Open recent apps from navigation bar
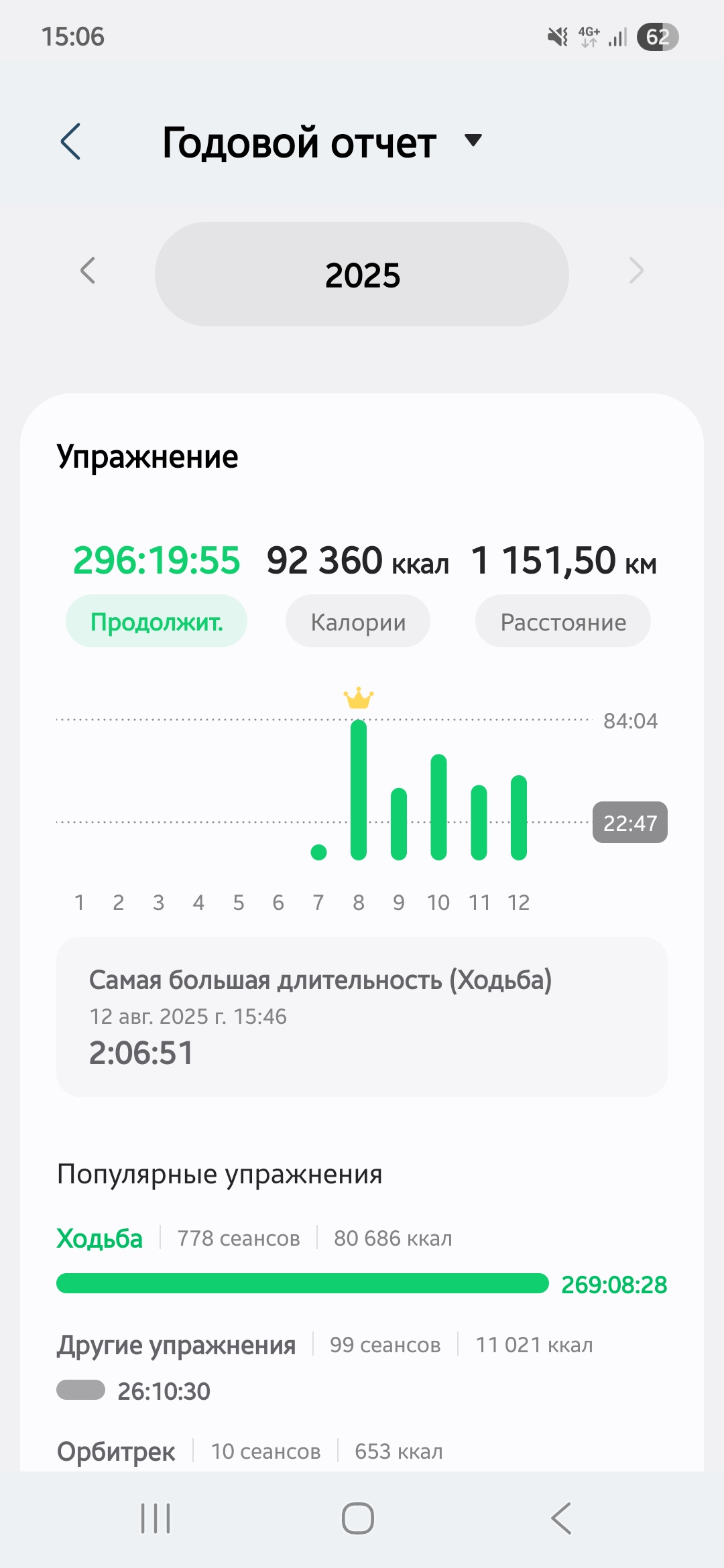 [156, 1518]
